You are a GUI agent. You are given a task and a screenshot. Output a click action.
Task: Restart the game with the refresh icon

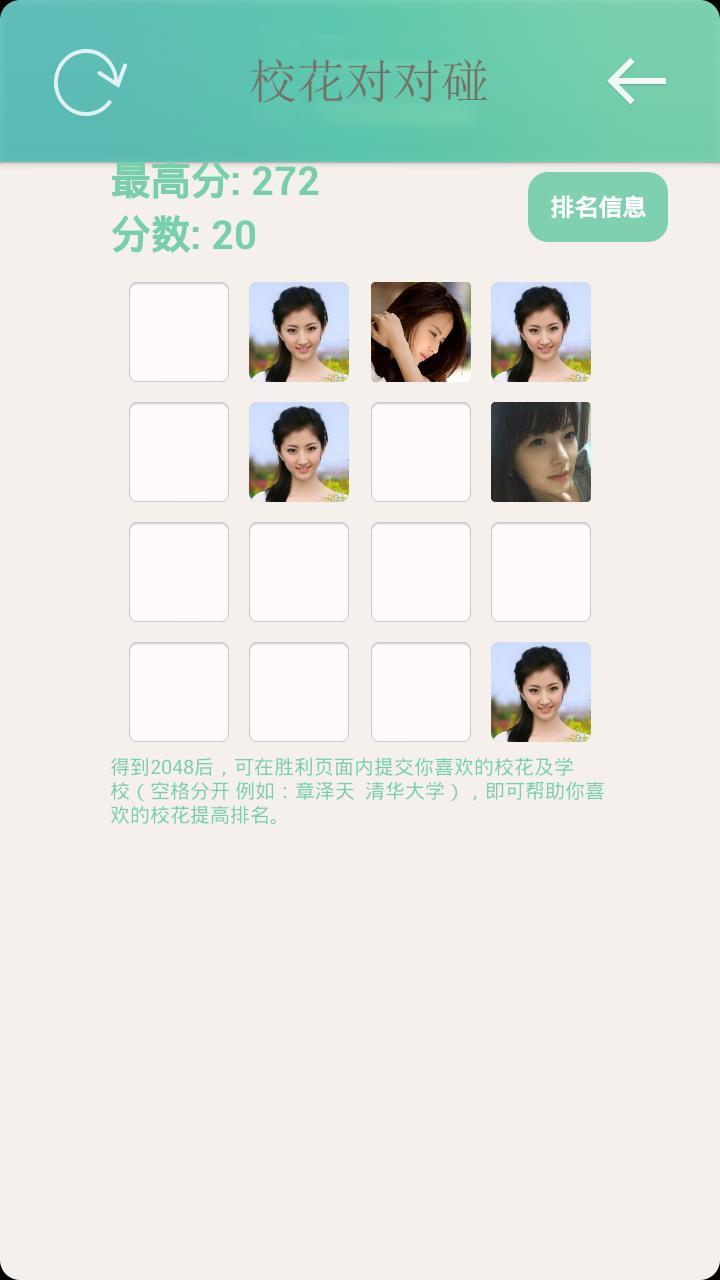pyautogui.click(x=90, y=82)
